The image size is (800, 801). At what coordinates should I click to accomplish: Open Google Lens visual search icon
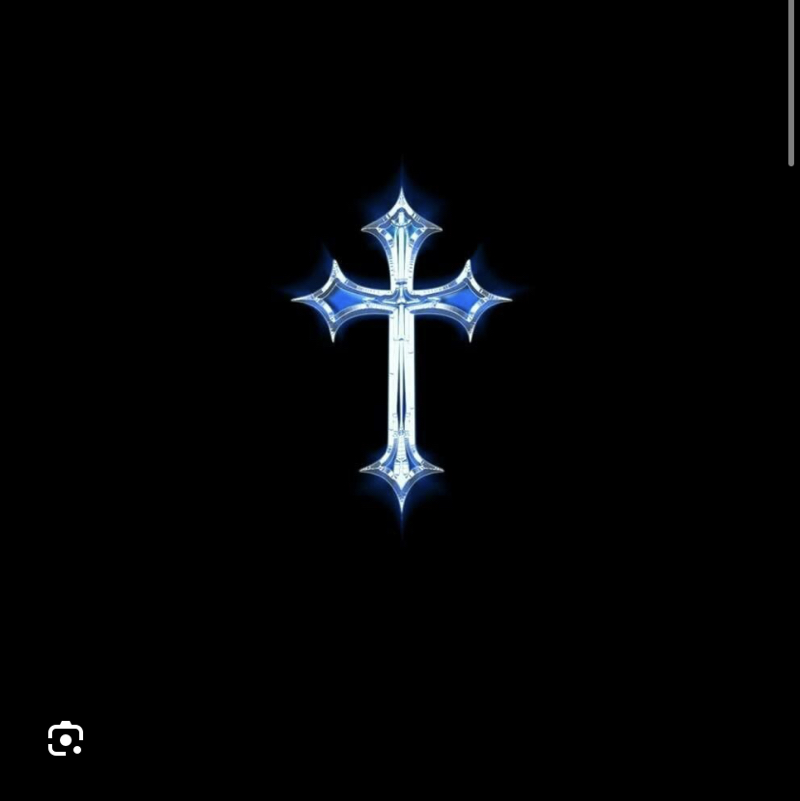coord(66,739)
